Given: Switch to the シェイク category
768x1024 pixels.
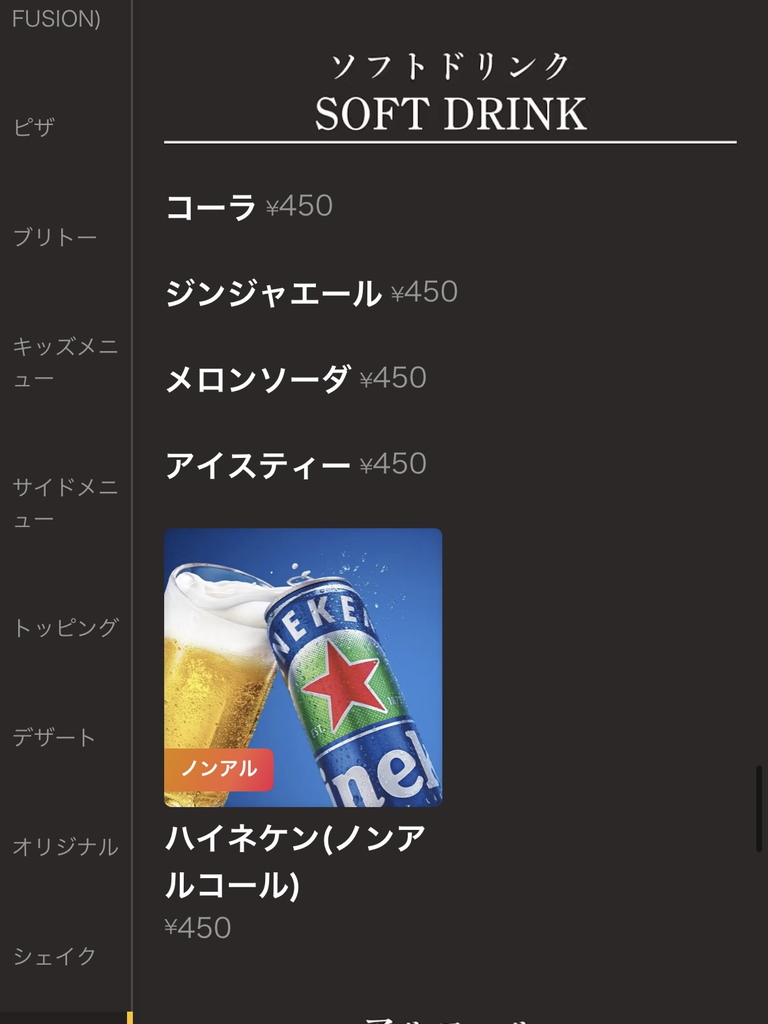Looking at the screenshot, I should [55, 956].
